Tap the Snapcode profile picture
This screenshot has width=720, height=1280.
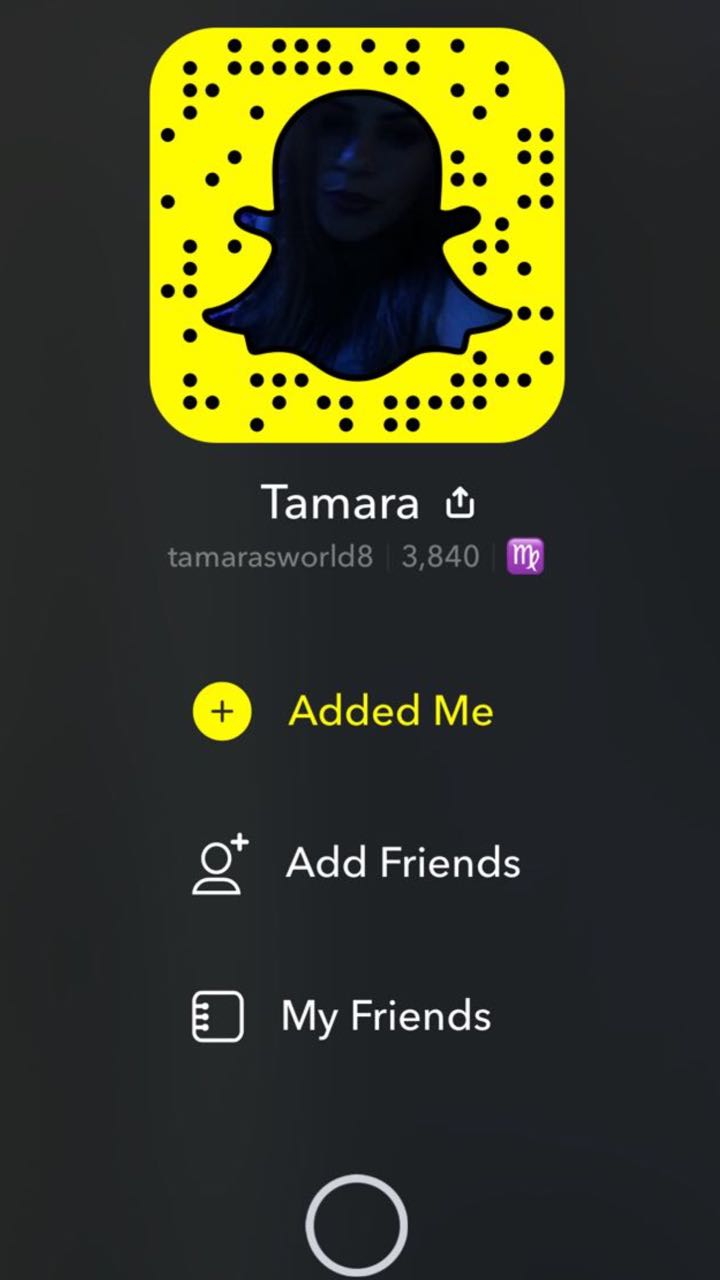point(357,235)
